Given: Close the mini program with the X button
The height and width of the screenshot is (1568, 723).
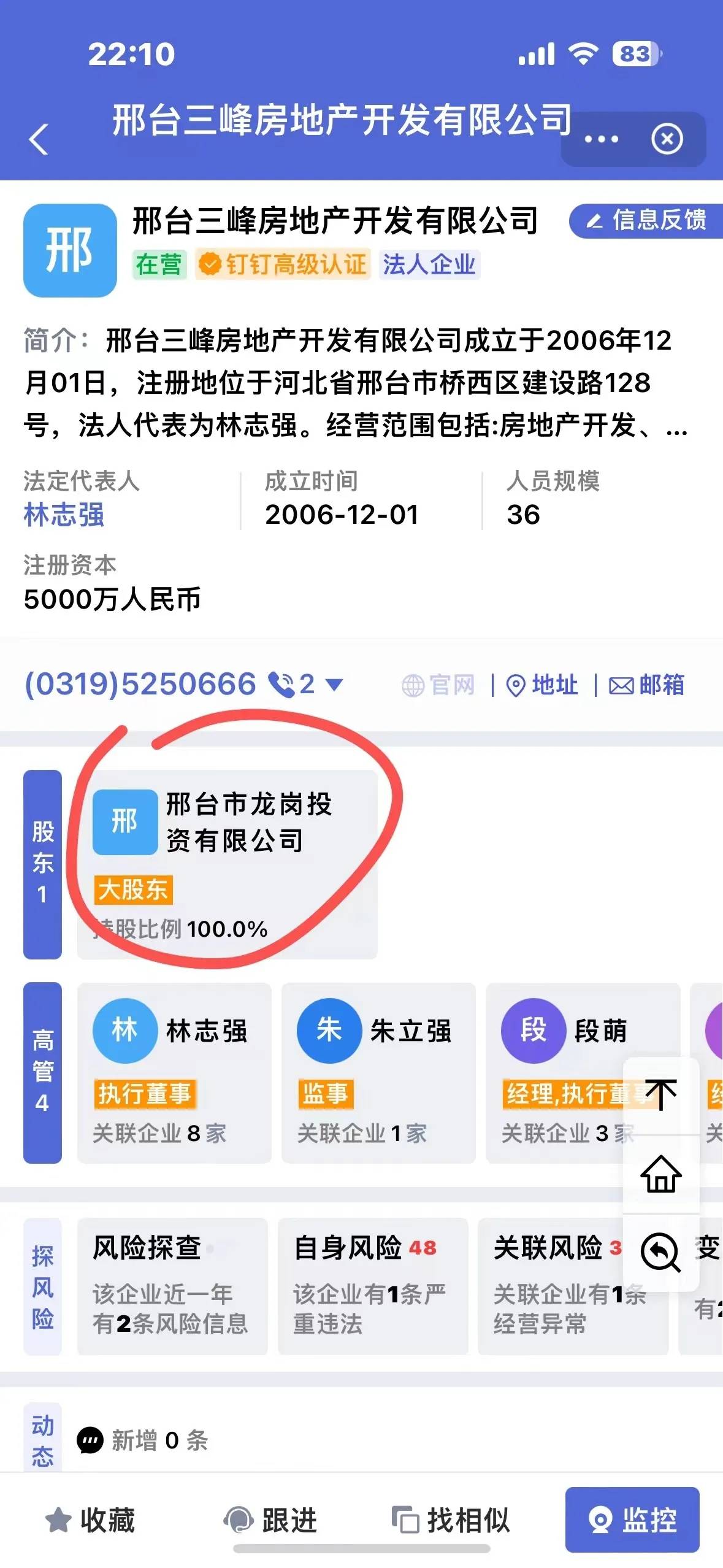Looking at the screenshot, I should 667,139.
